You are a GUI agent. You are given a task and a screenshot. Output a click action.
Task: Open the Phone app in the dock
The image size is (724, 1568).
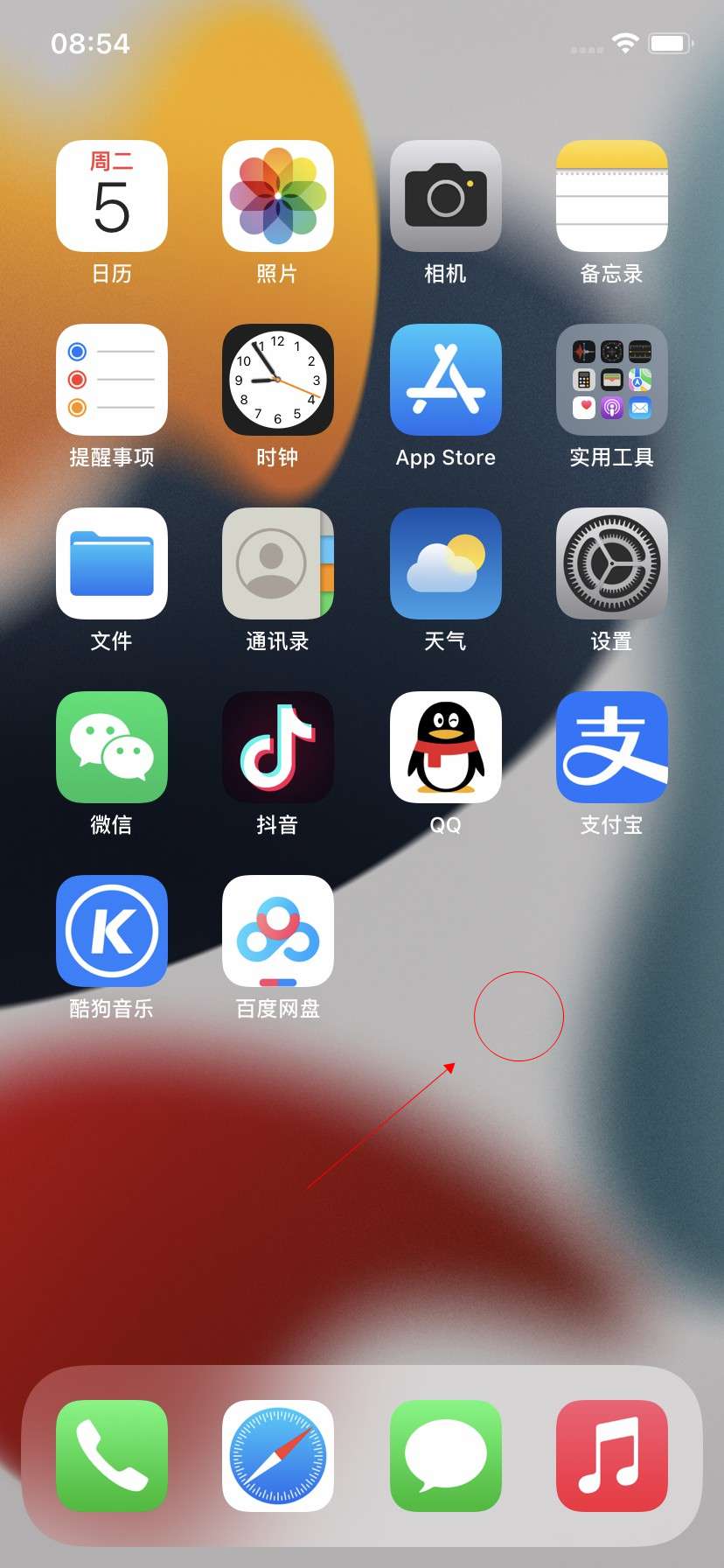coord(112,1456)
